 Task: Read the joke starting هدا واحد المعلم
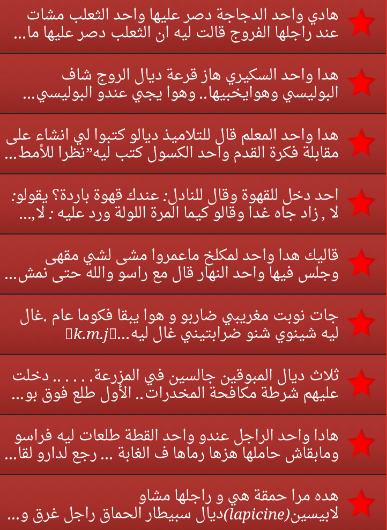(193, 144)
